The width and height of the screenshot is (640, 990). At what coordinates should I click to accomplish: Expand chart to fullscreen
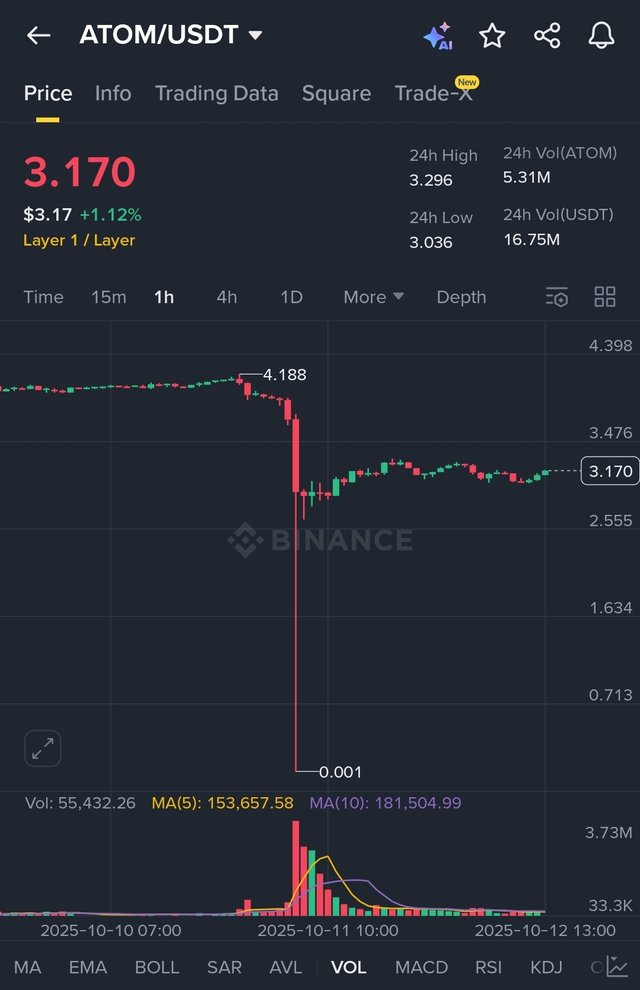tap(43, 748)
